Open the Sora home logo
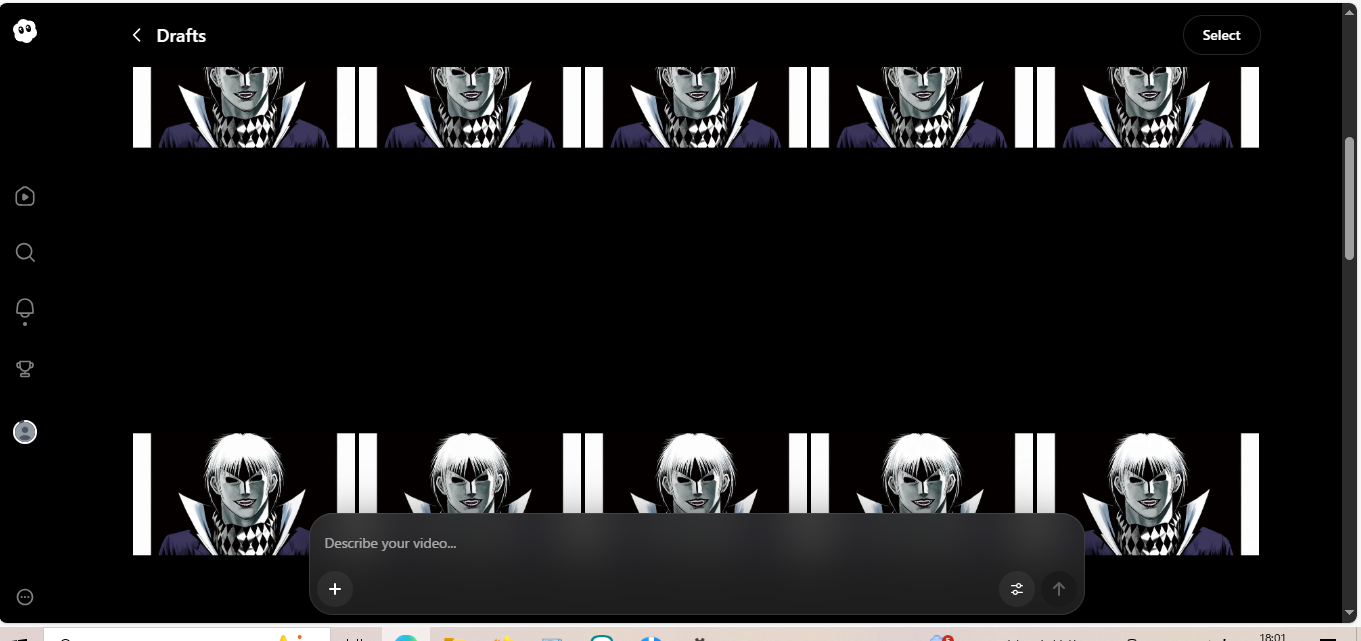 (x=25, y=32)
